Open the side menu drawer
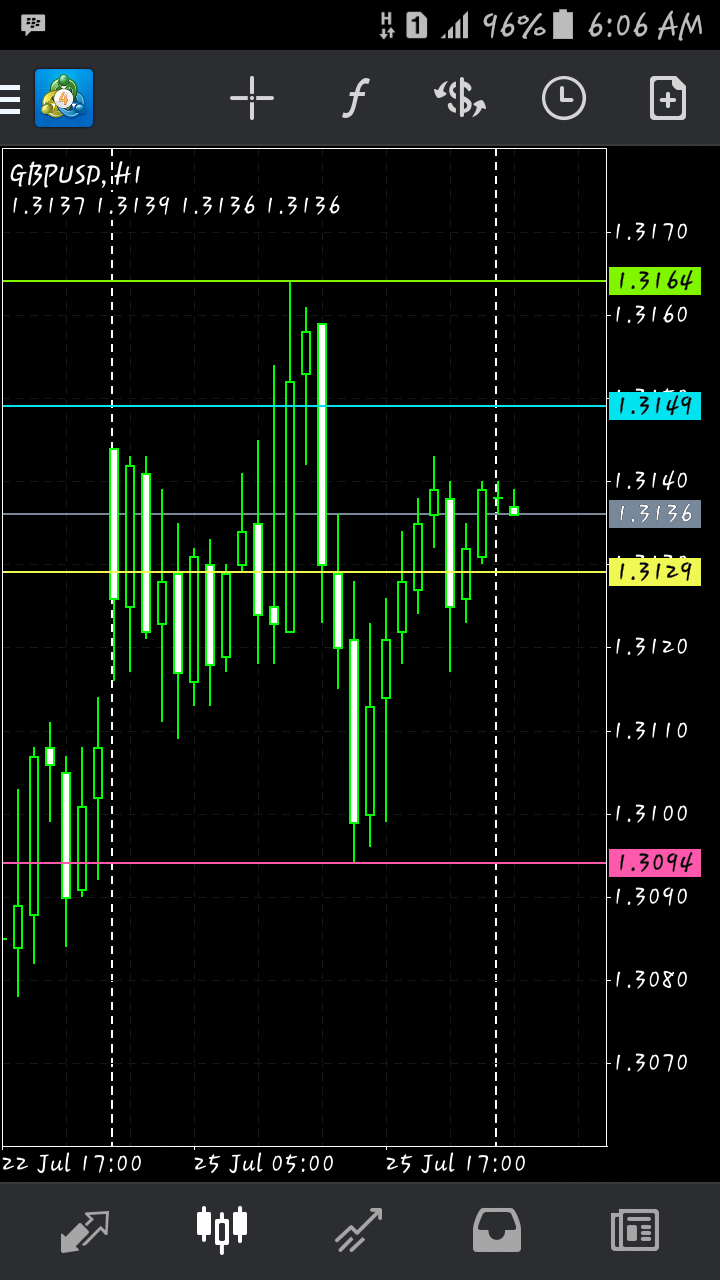The height and width of the screenshot is (1280, 720). (x=10, y=99)
